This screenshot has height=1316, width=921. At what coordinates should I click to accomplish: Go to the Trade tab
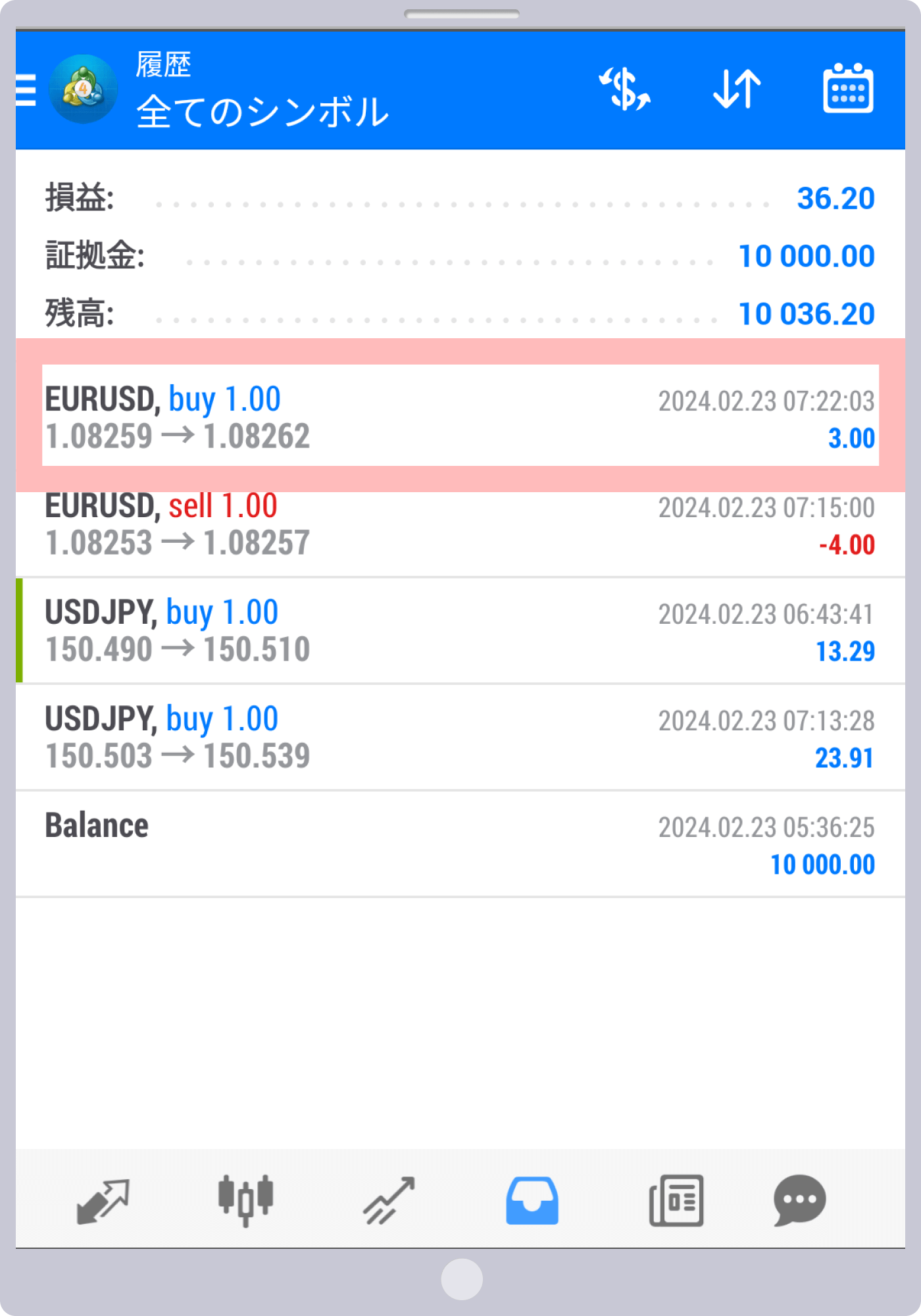[x=389, y=1201]
